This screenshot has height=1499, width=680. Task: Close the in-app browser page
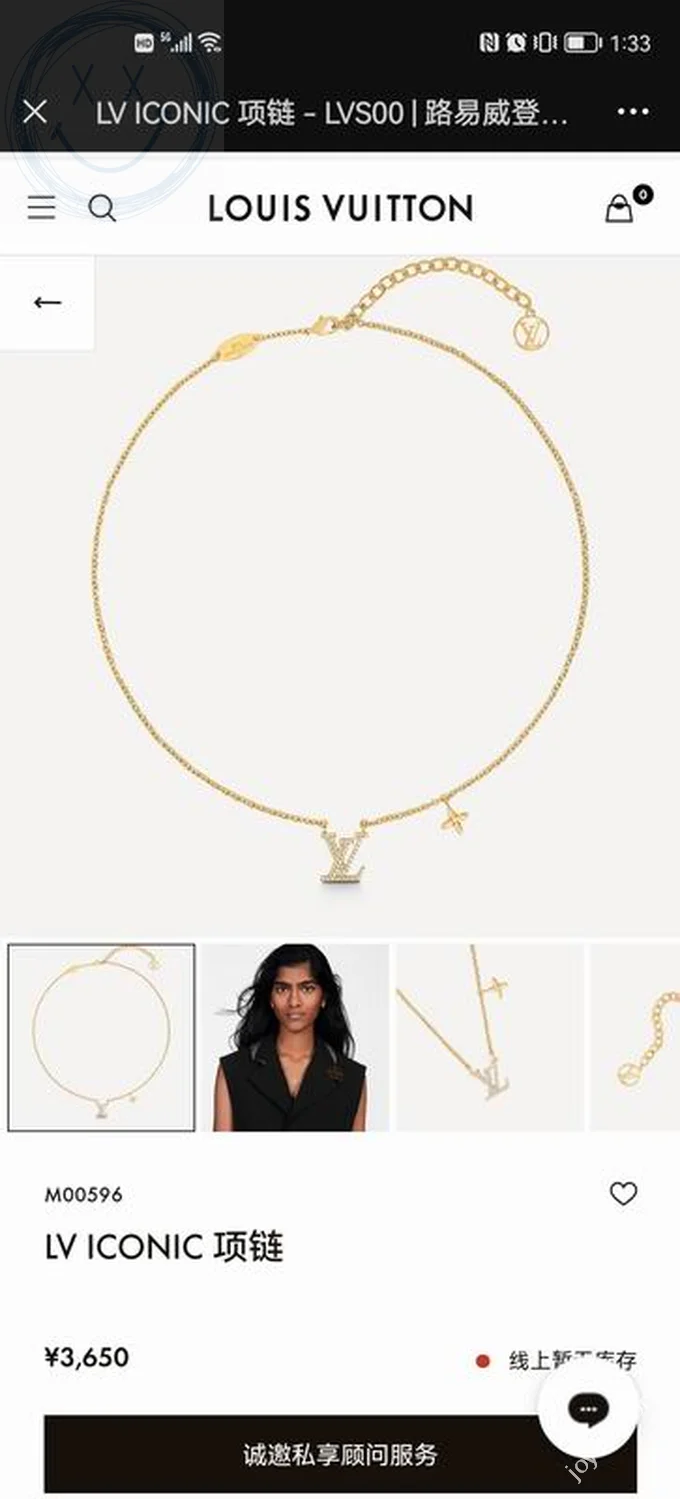pos(35,112)
